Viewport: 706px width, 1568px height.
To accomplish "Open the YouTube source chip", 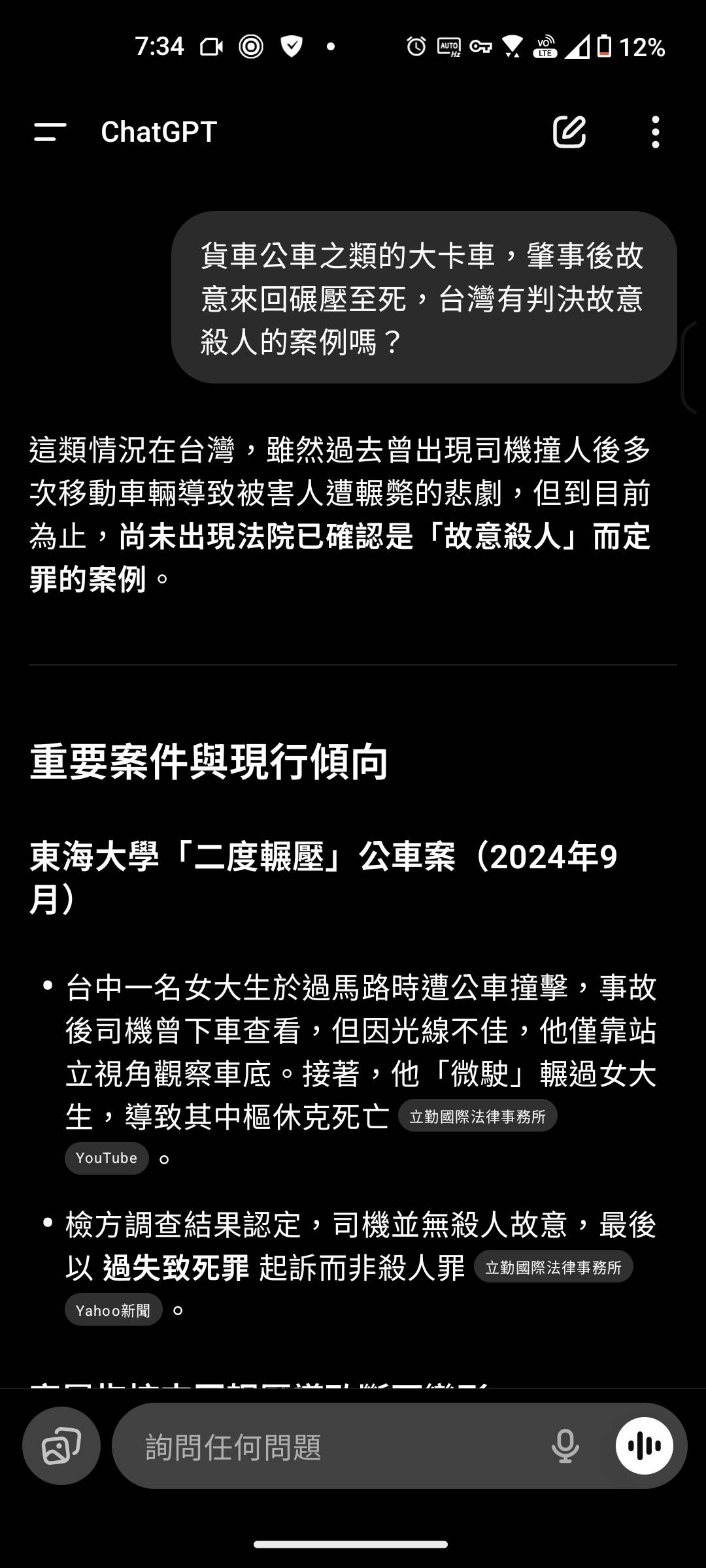I will (107, 1158).
